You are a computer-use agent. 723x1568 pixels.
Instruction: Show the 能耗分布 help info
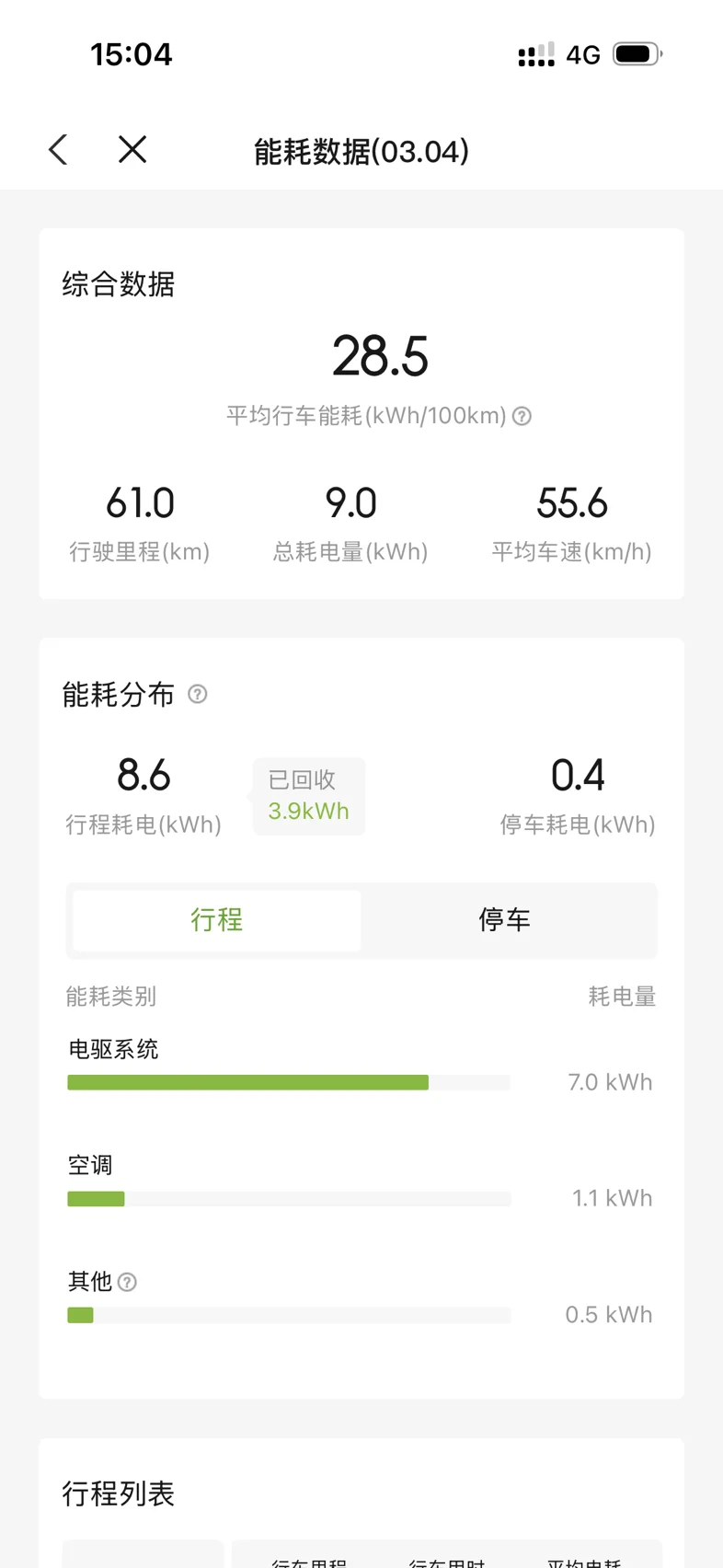pos(197,694)
